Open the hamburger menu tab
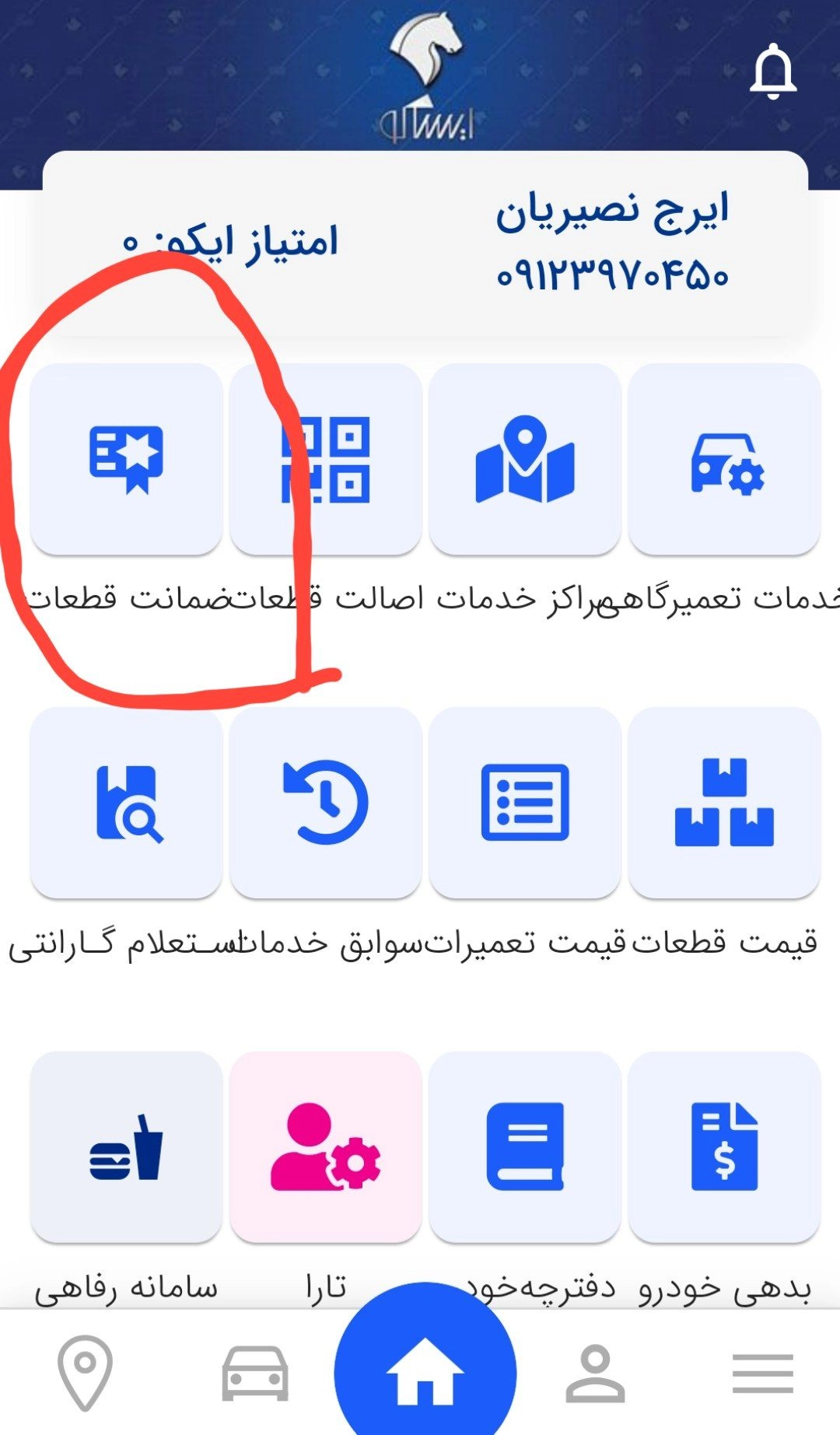Screen dimensions: 840x1435 click(763, 1373)
